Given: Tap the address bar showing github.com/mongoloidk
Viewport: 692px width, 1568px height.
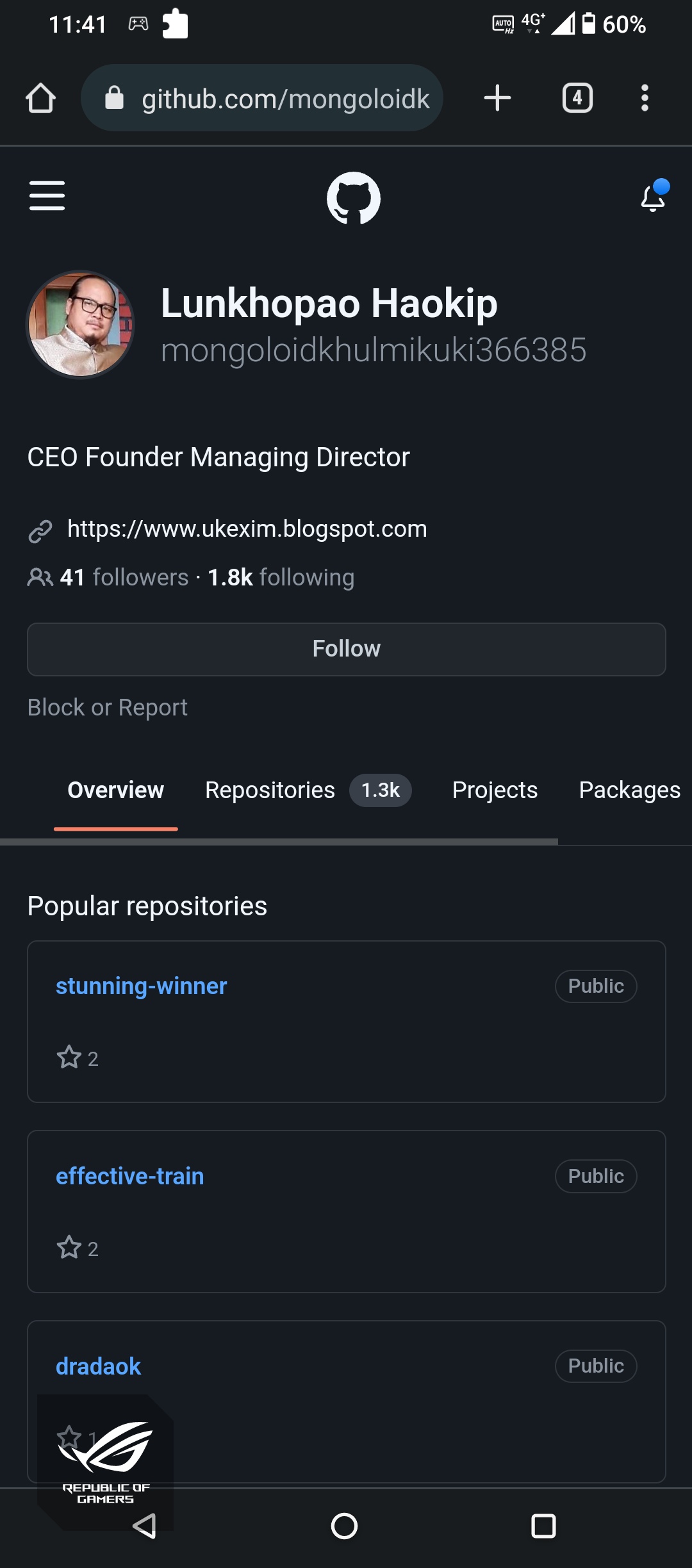Looking at the screenshot, I should (x=285, y=97).
